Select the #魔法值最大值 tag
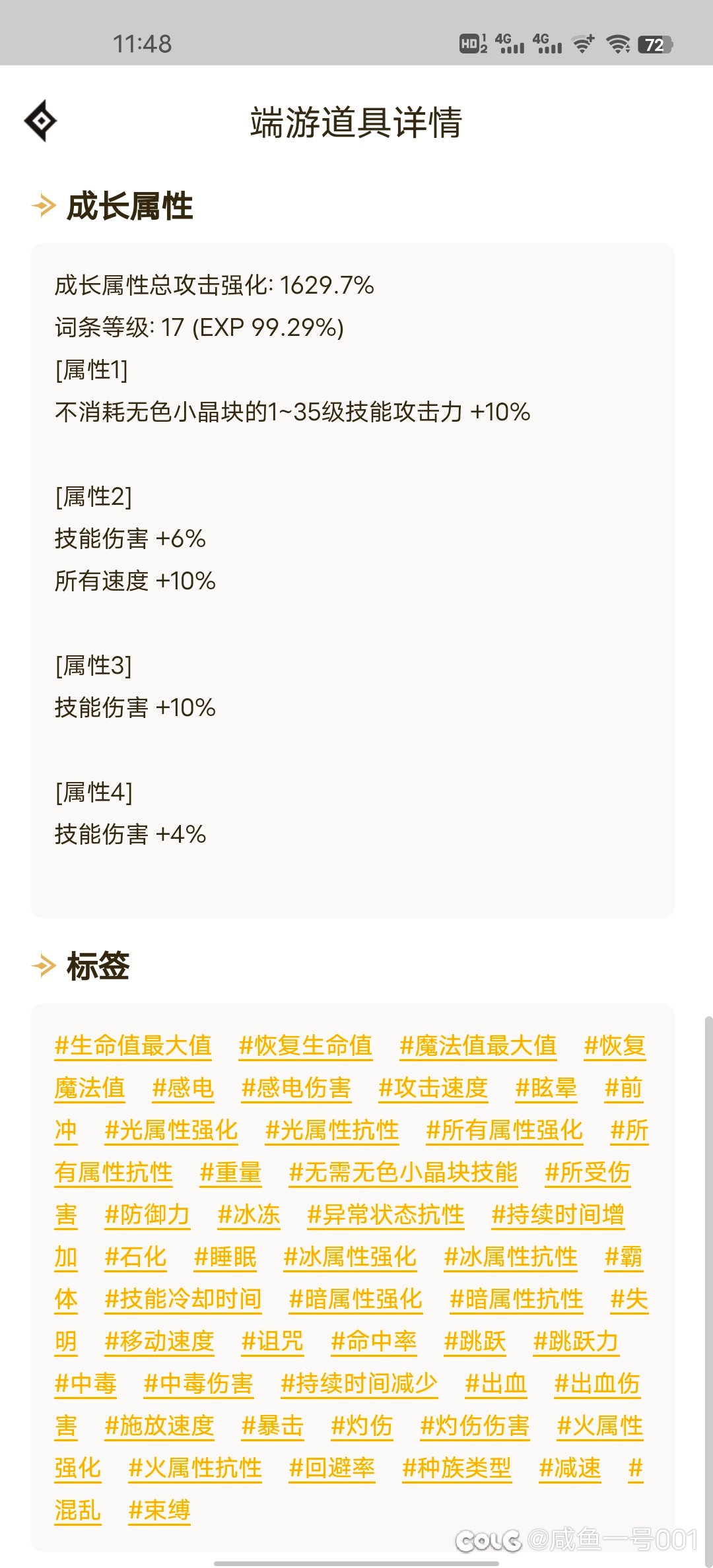 click(478, 1046)
